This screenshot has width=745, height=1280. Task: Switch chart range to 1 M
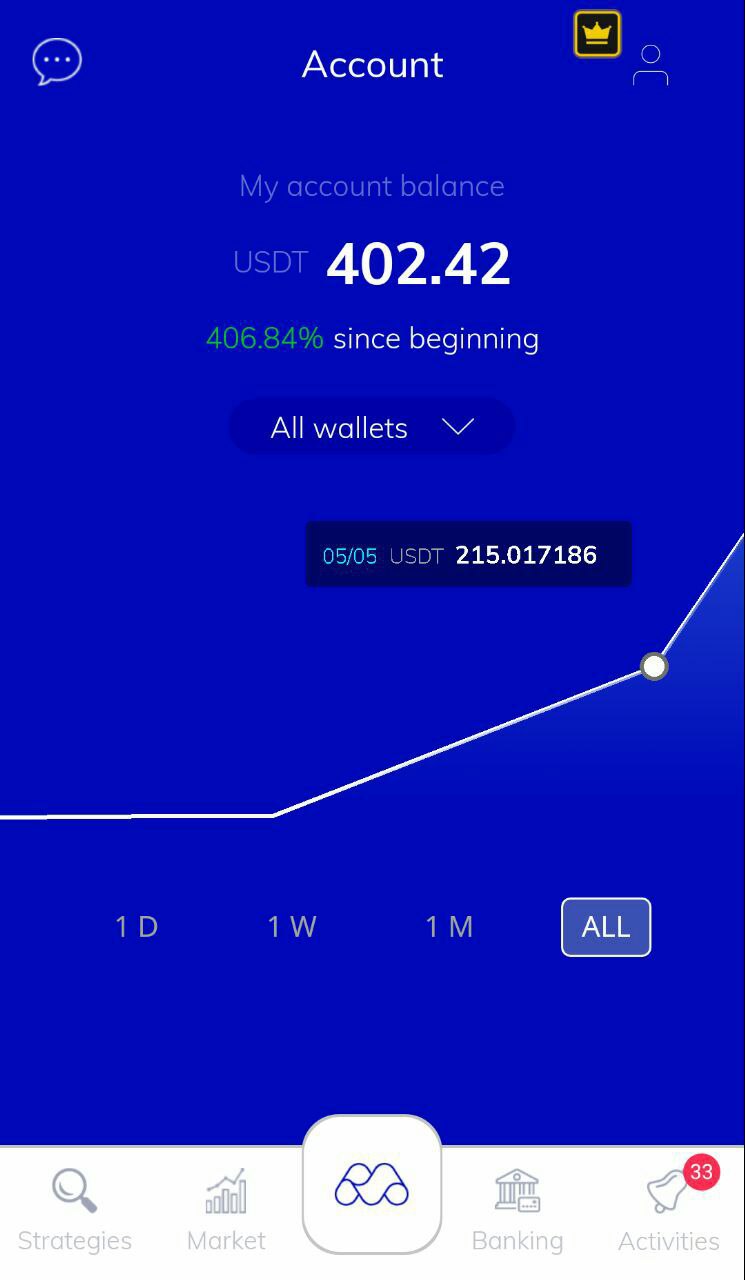click(449, 927)
